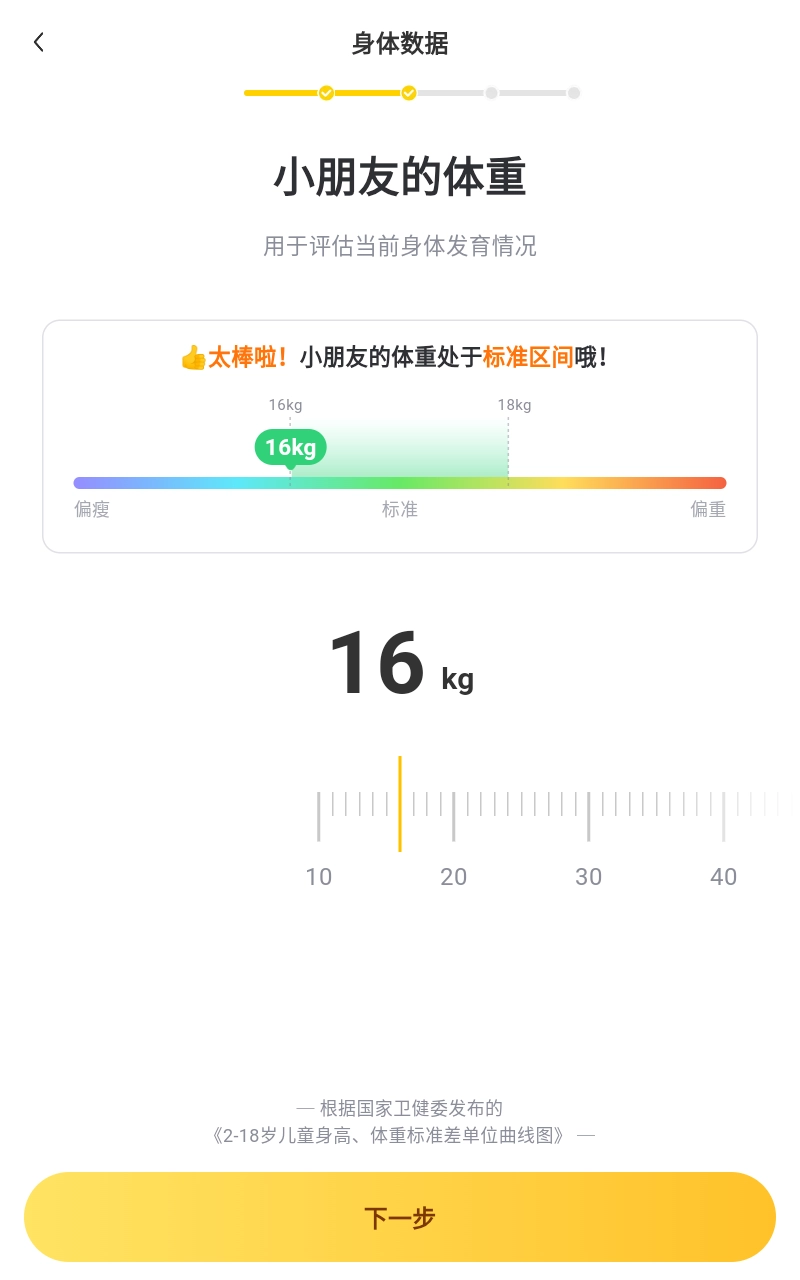The height and width of the screenshot is (1280, 800).
Task: Tap the 身体数据 title at the top
Action: 399,44
